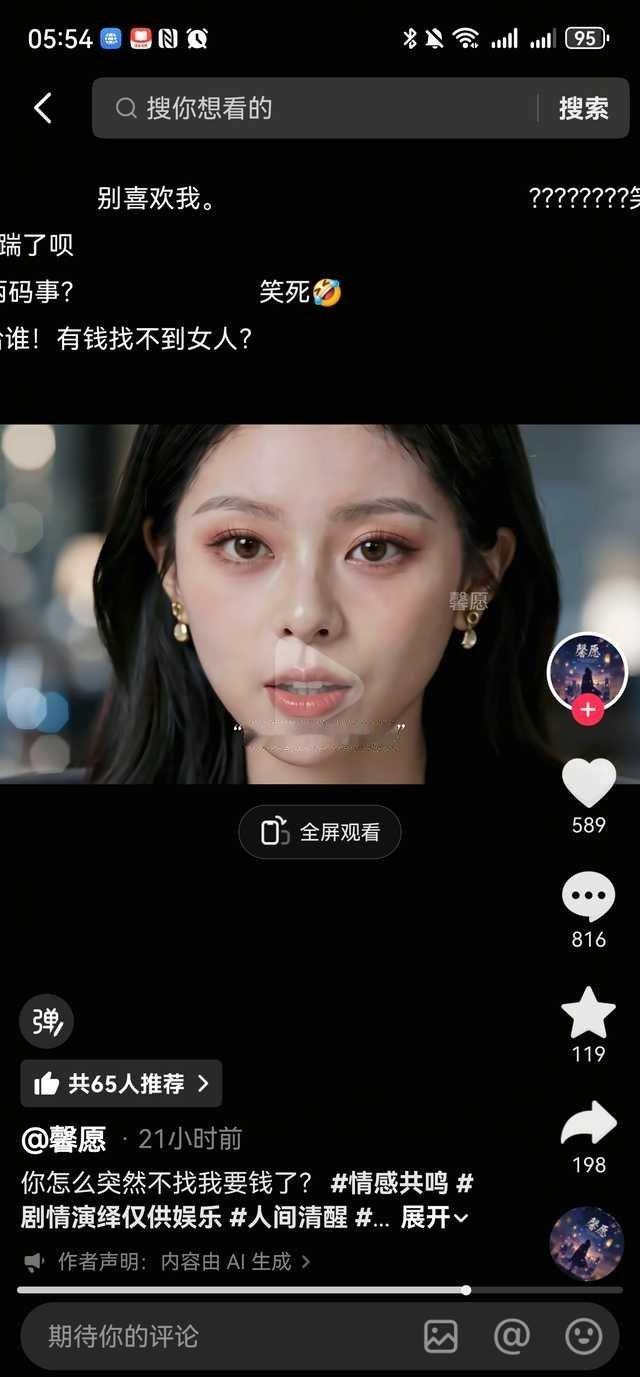640x1377 pixels.
Task: Open 全屏观看 full-screen mode
Action: [x=320, y=832]
